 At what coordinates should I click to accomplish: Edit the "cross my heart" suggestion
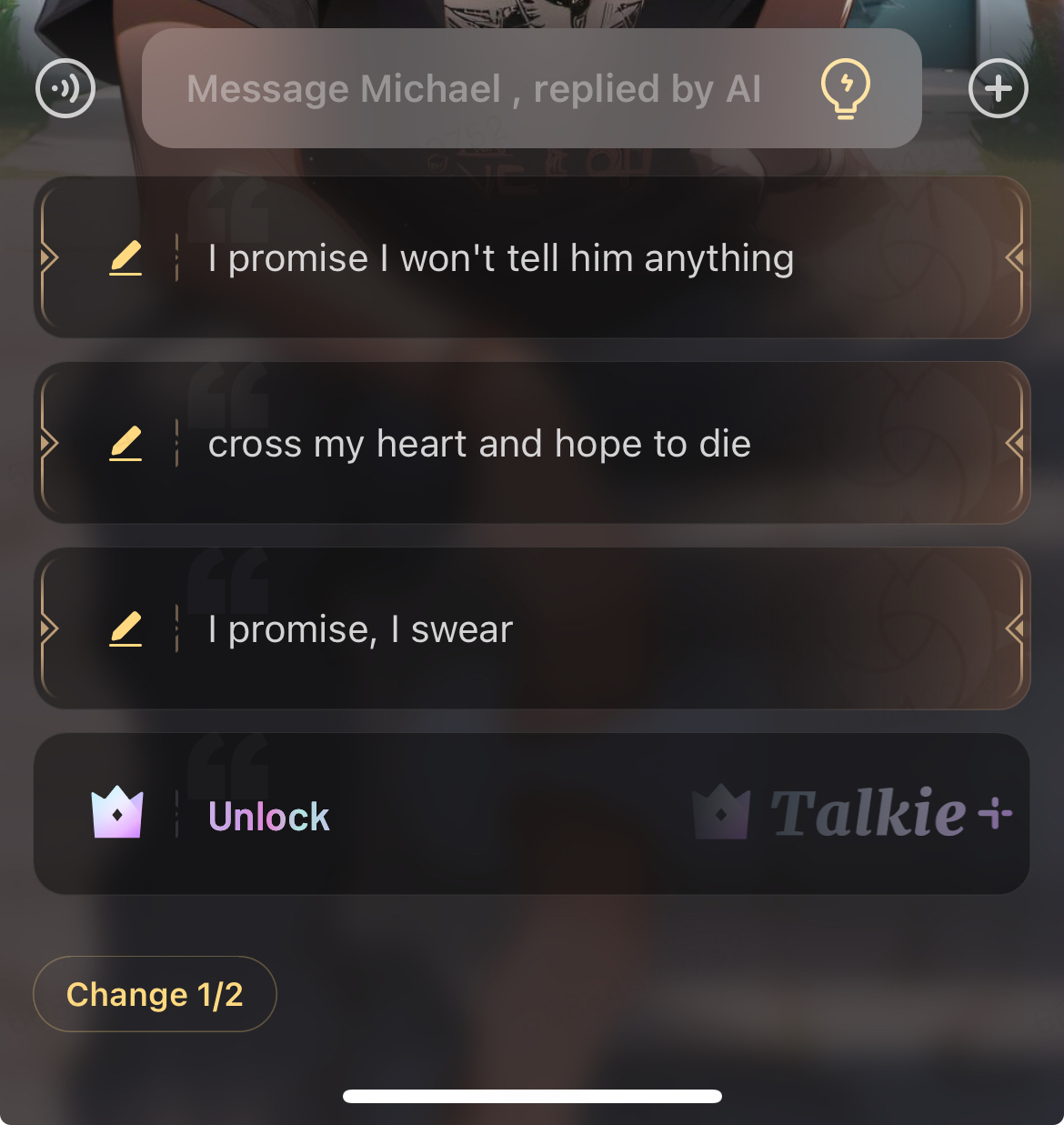click(125, 444)
